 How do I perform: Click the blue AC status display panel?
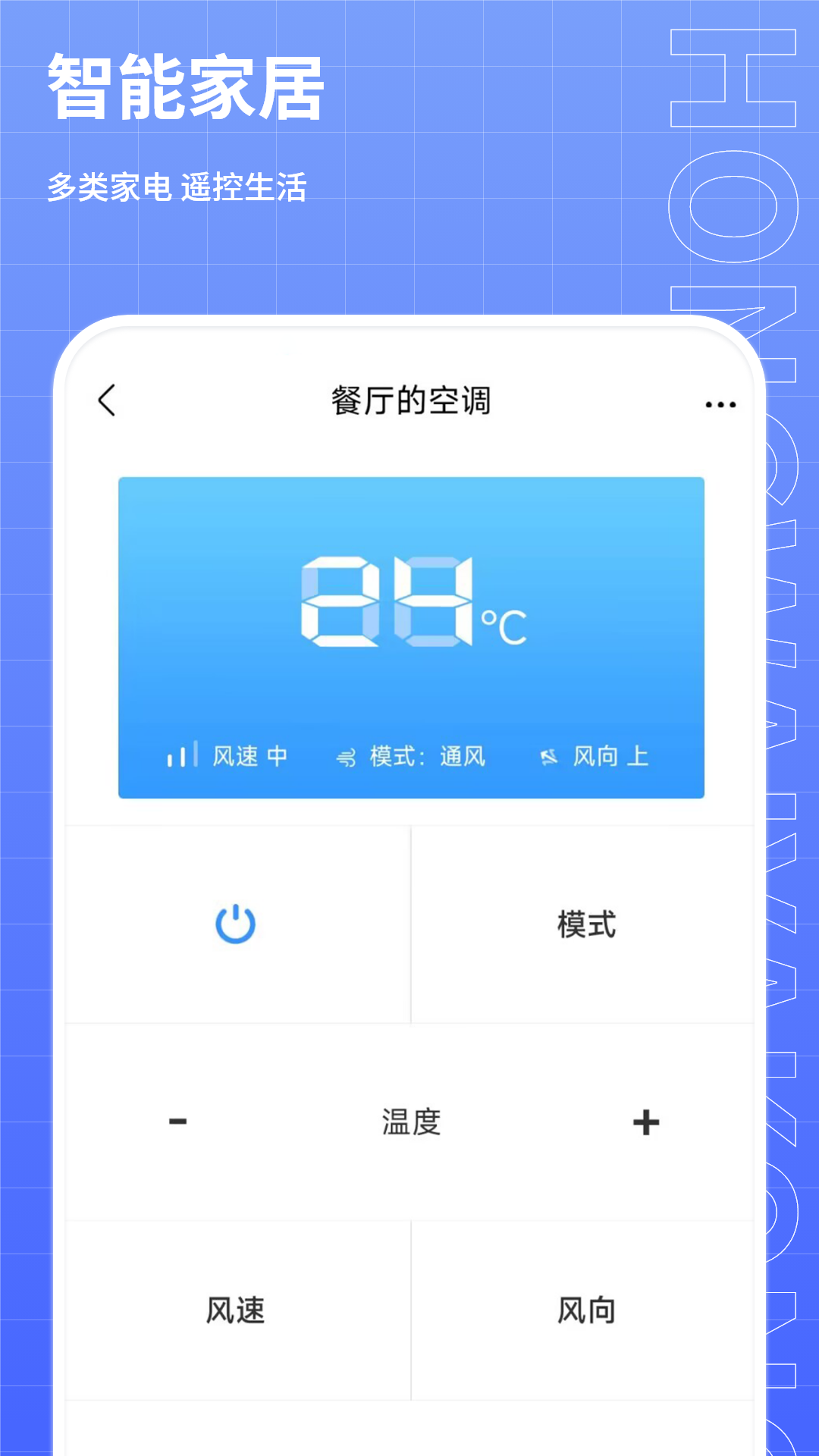pos(410,635)
